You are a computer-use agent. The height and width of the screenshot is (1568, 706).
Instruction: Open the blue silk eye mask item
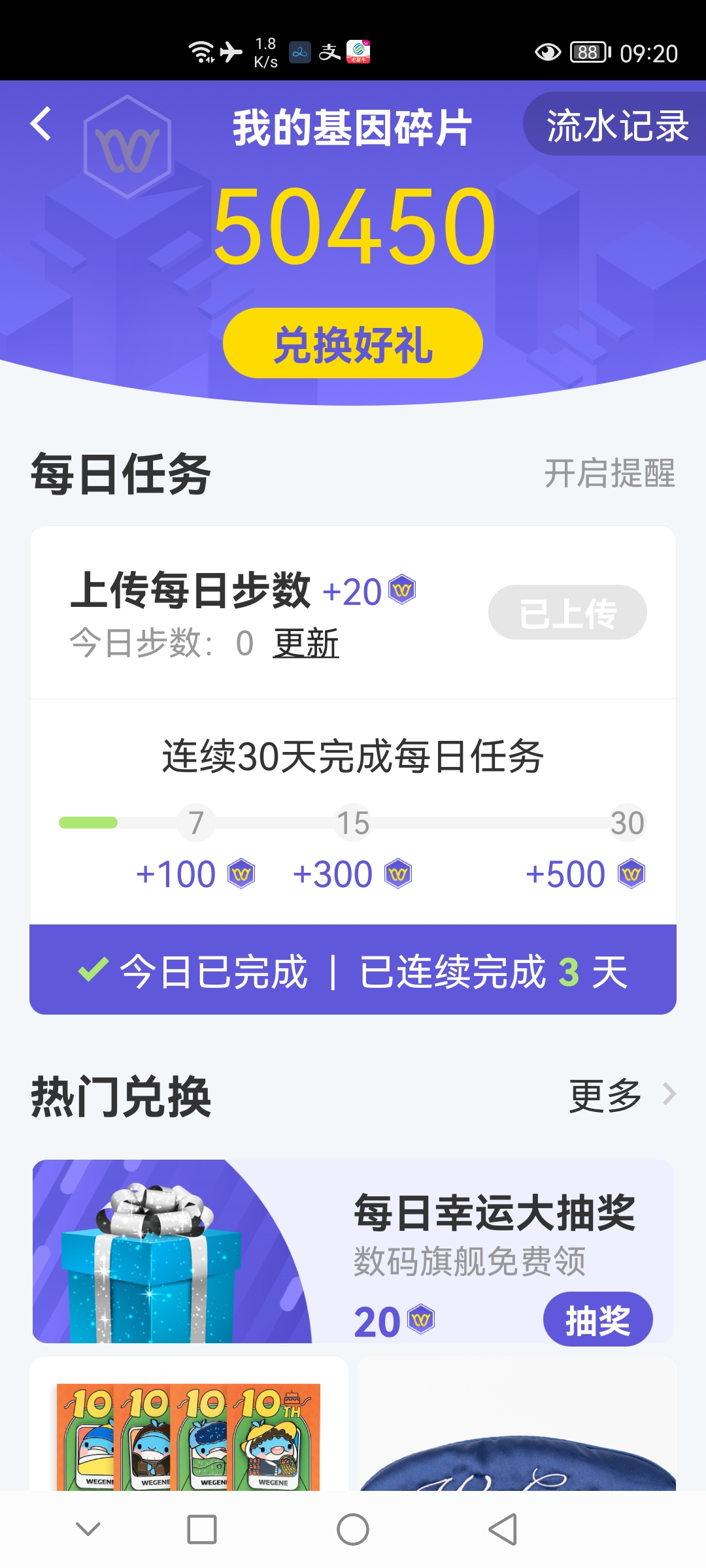[516, 1437]
